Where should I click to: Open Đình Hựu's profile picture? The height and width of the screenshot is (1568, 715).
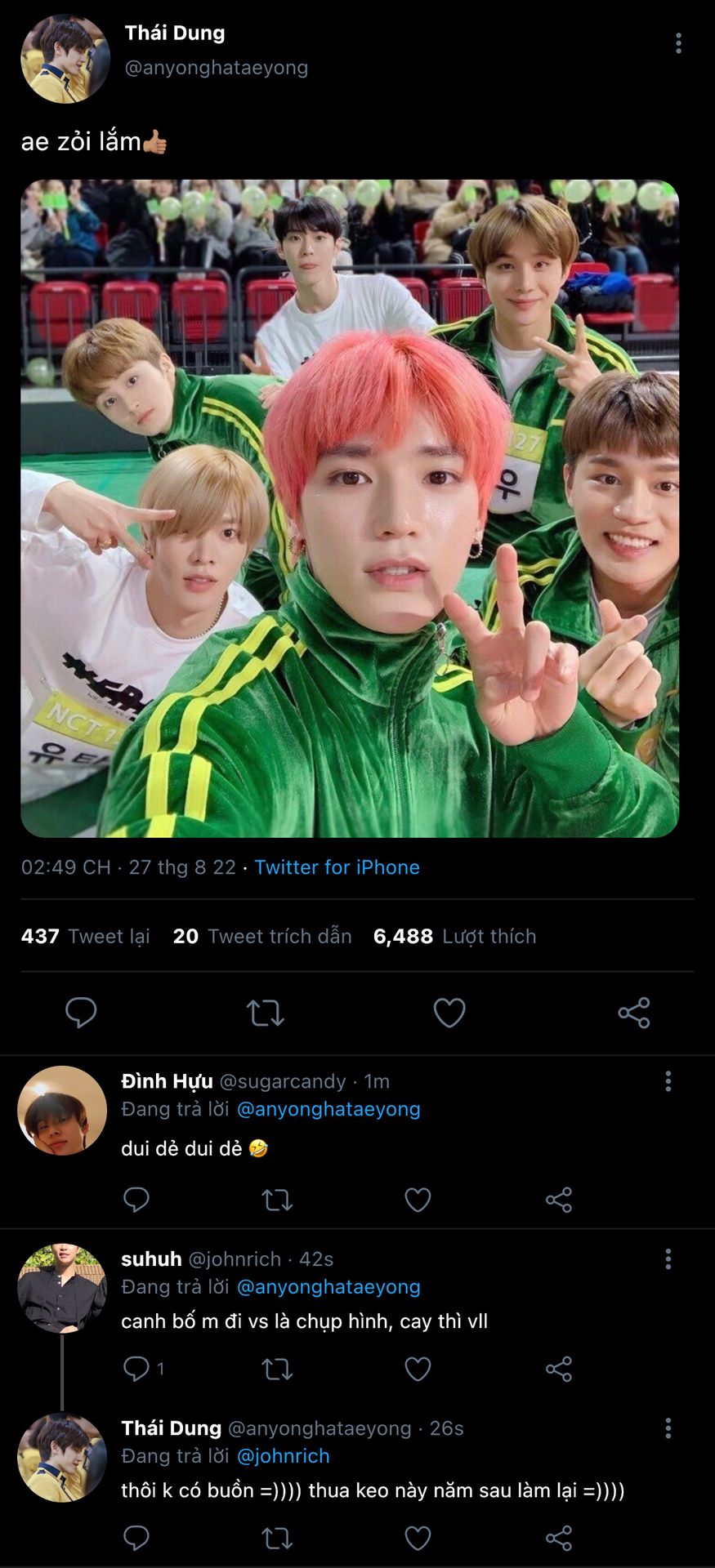click(x=62, y=1110)
